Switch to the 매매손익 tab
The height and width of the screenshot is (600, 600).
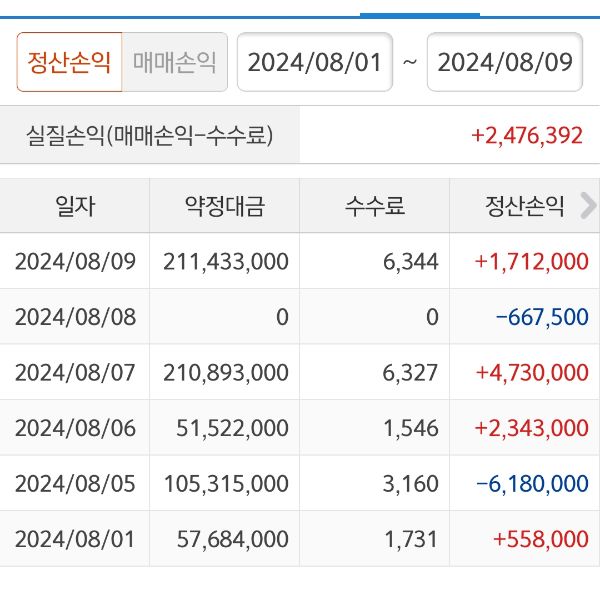coord(175,63)
